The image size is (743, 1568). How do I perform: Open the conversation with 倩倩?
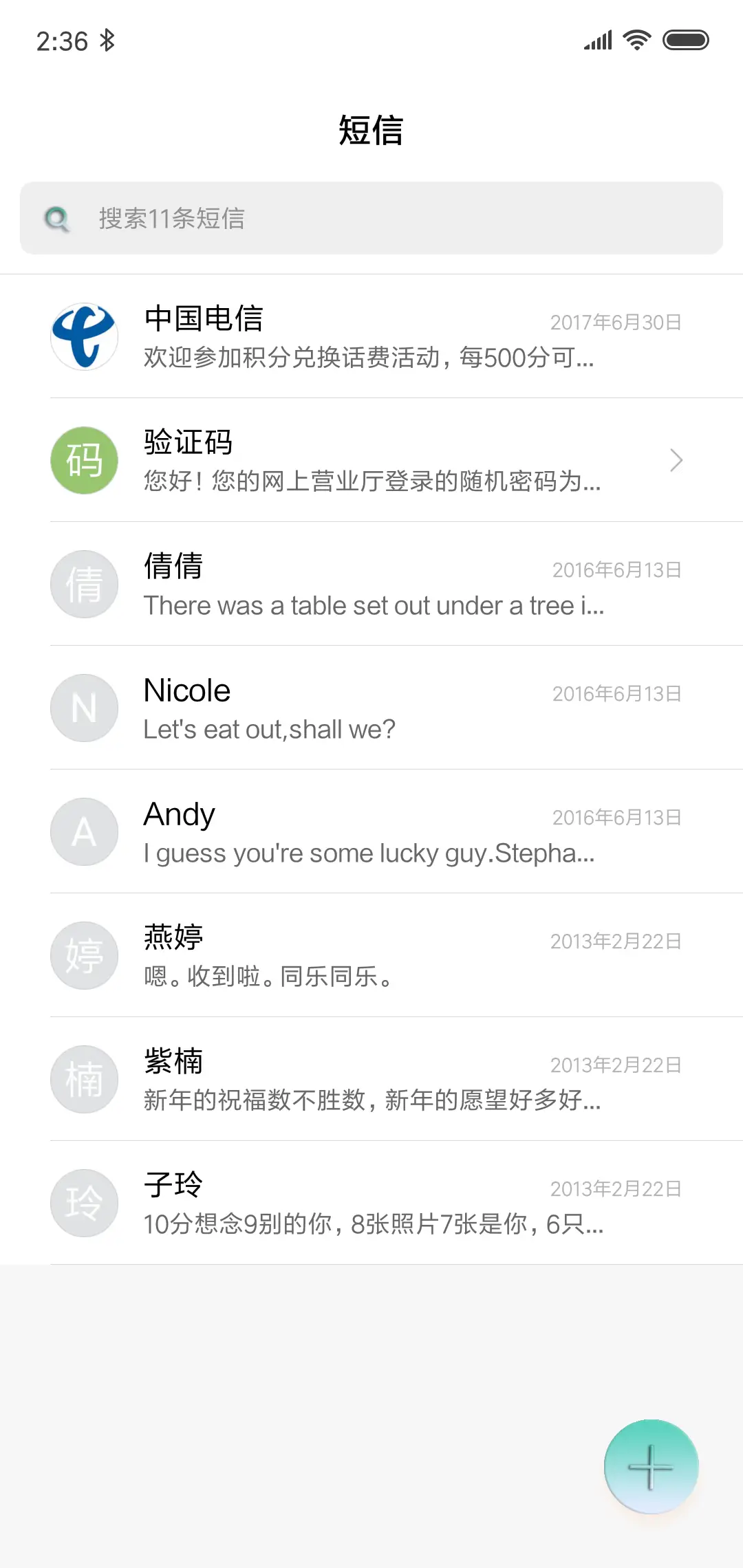[371, 584]
